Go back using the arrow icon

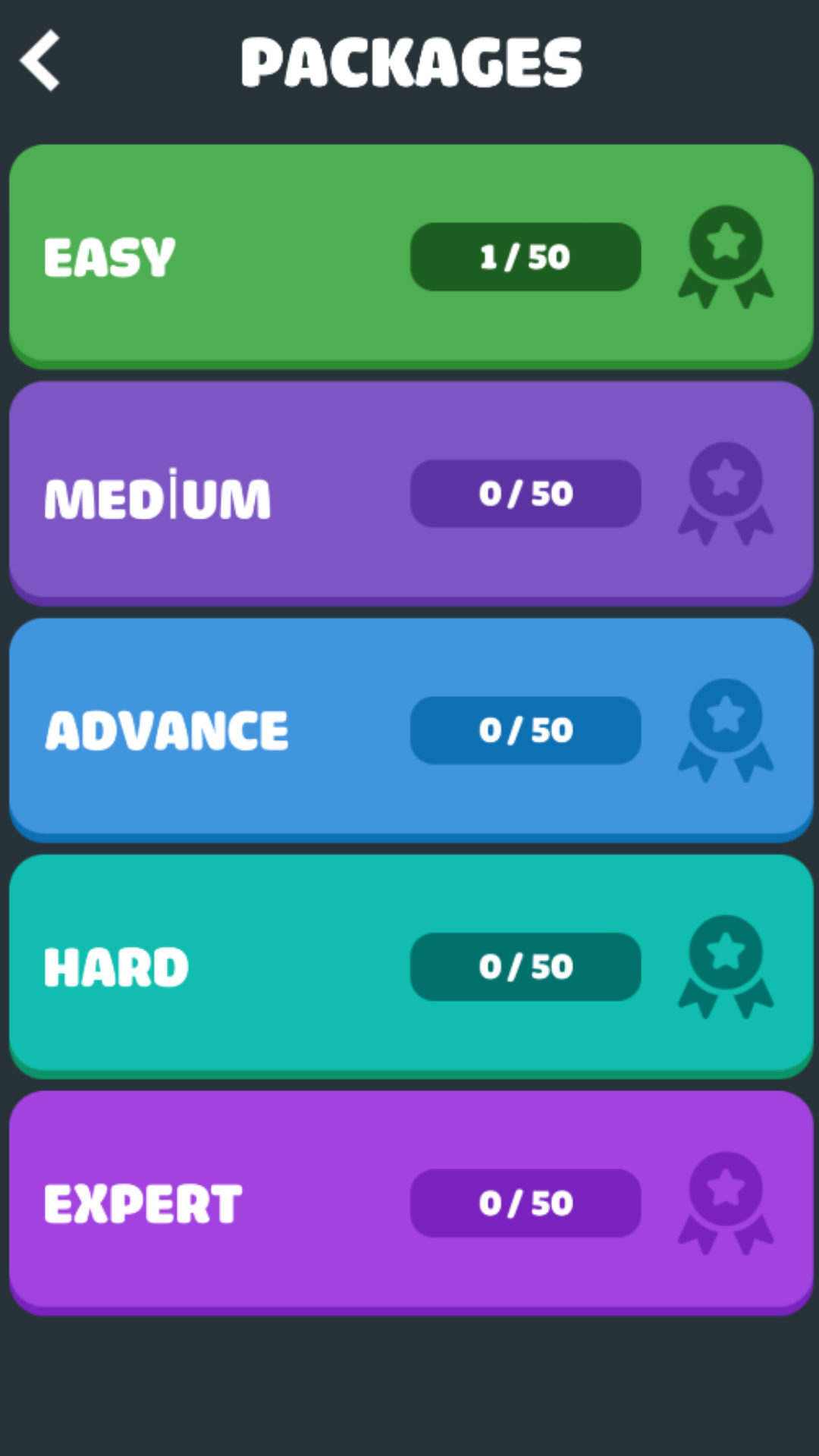[40, 61]
